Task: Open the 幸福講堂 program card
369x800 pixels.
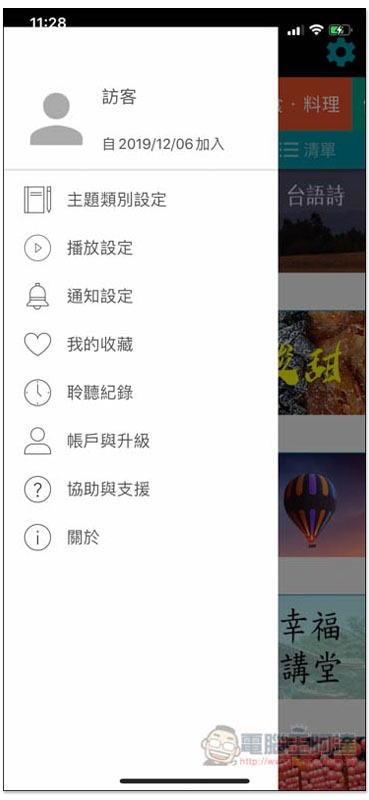Action: pyautogui.click(x=322, y=646)
